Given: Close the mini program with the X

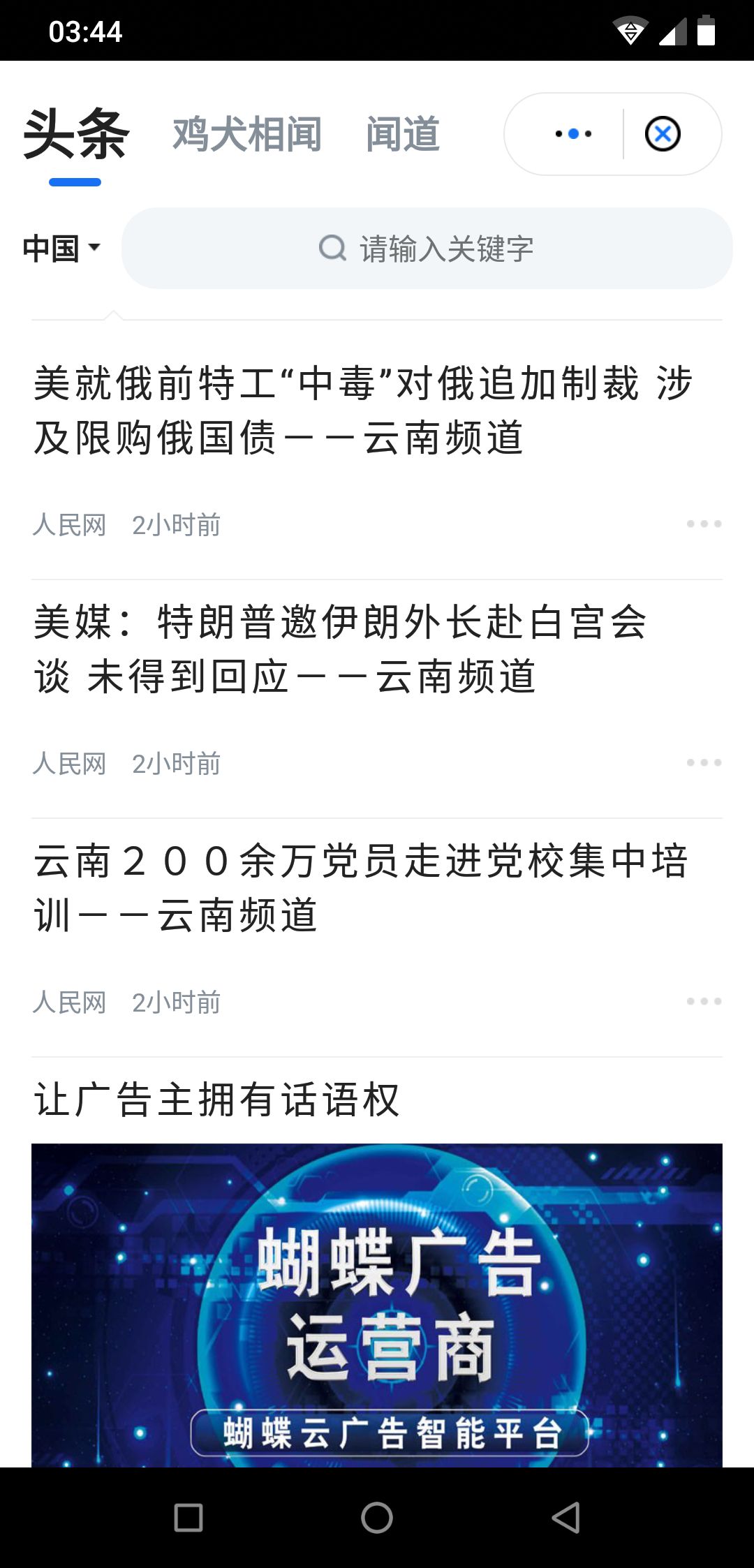Looking at the screenshot, I should point(663,134).
